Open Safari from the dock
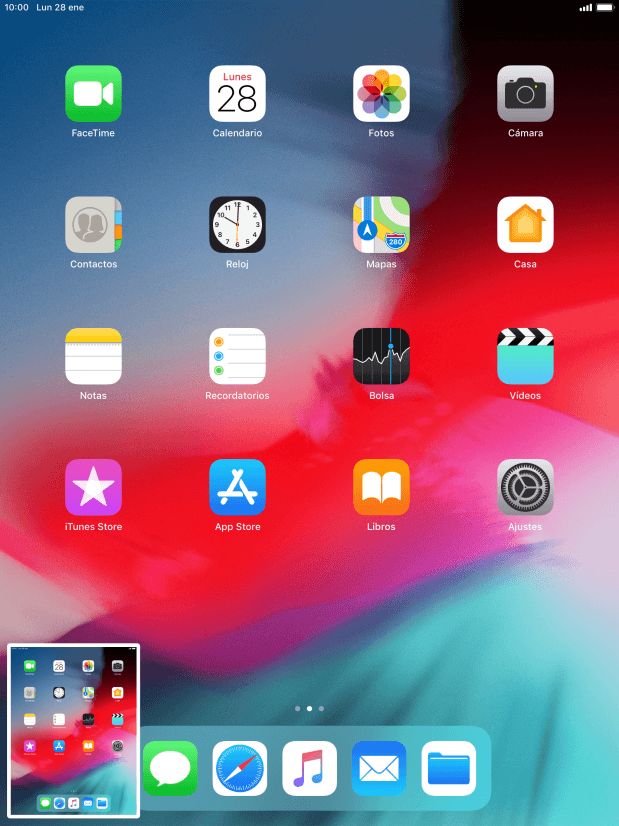This screenshot has width=619, height=826. 240,768
